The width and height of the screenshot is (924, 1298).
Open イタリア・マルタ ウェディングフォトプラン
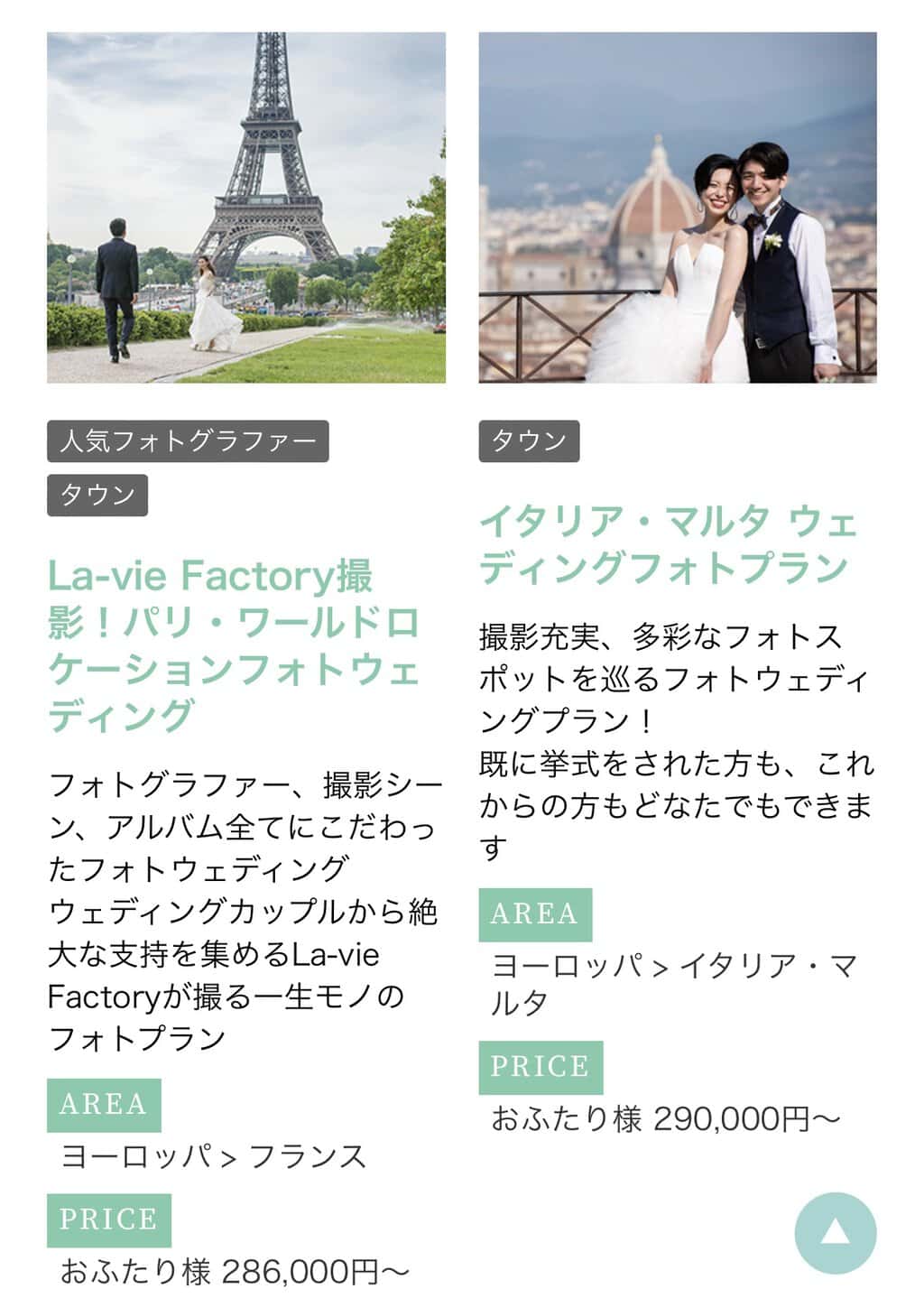click(x=668, y=545)
